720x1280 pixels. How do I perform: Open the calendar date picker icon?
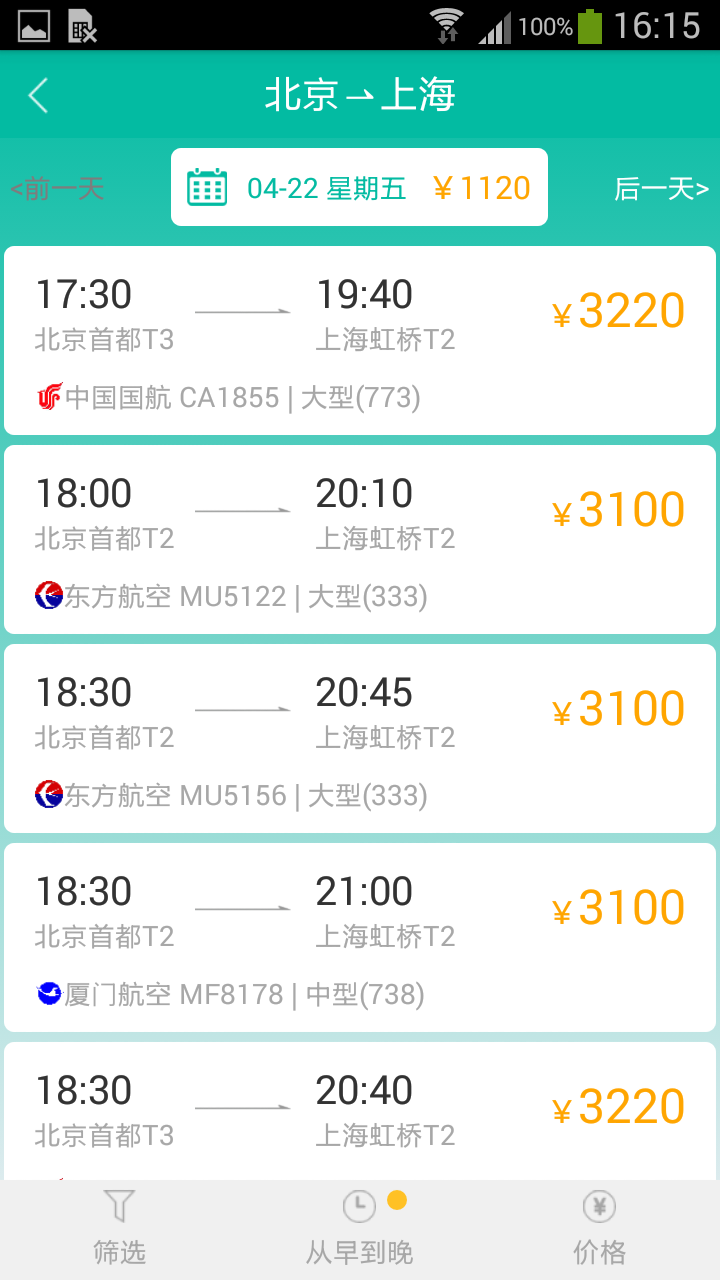[207, 186]
